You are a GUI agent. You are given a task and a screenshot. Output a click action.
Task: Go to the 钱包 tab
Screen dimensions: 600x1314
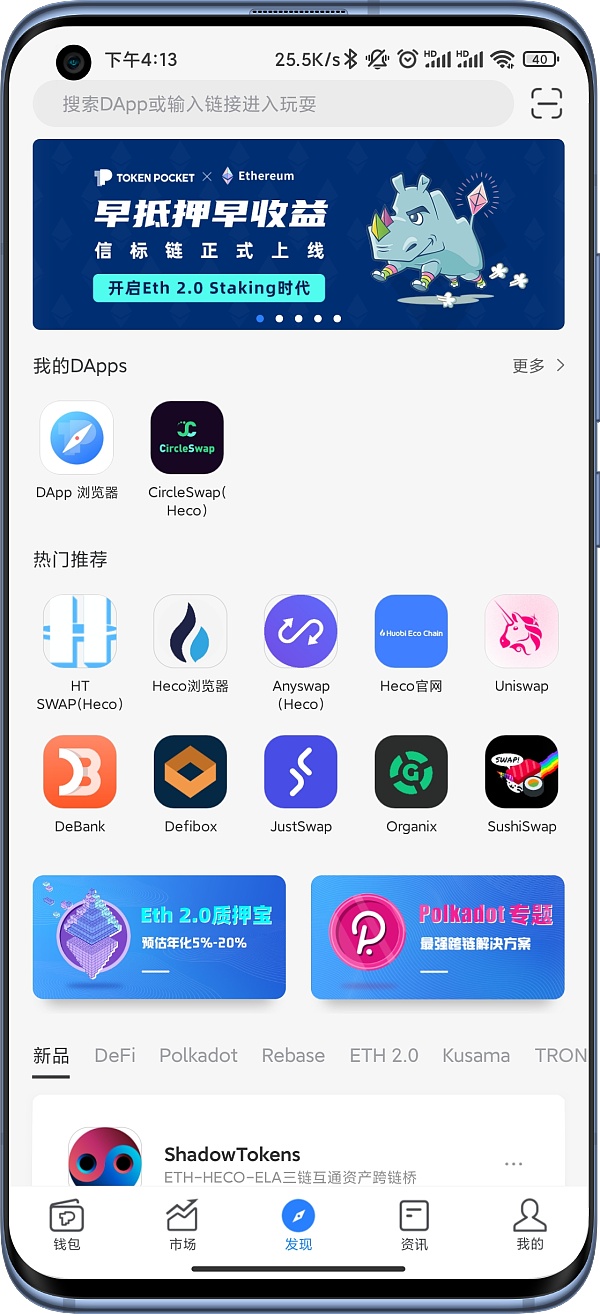67,1225
